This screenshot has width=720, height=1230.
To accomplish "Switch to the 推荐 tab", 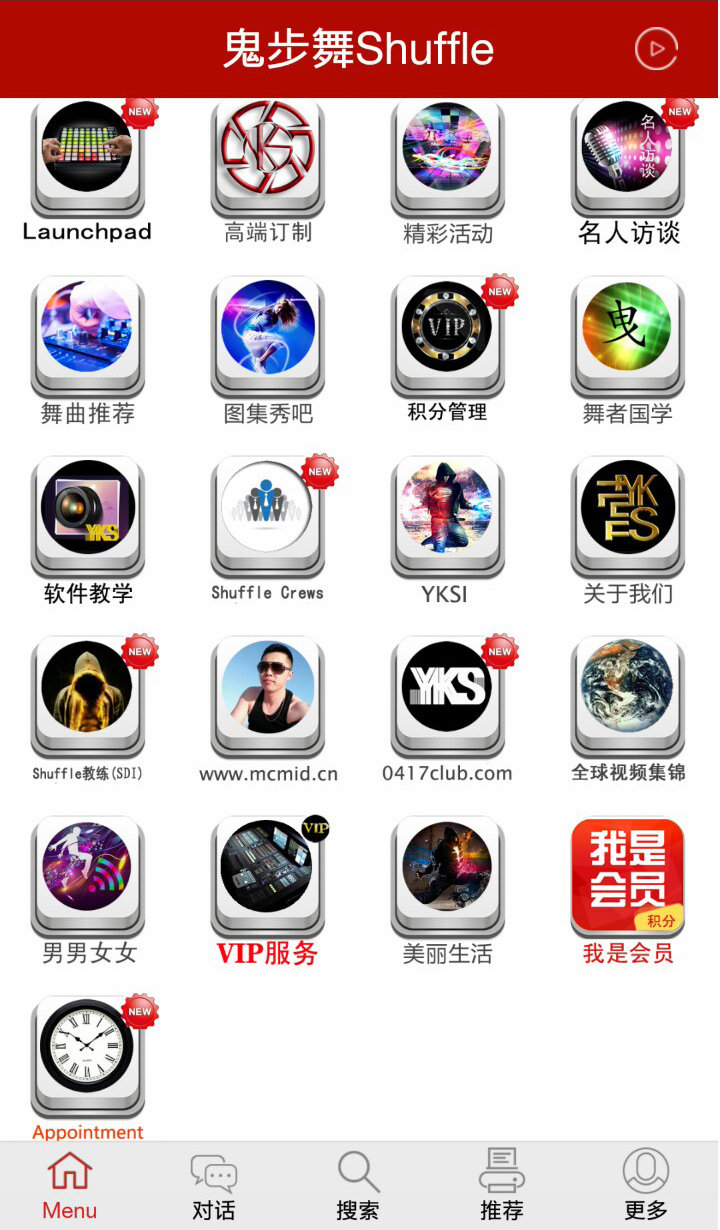I will pos(502,1187).
